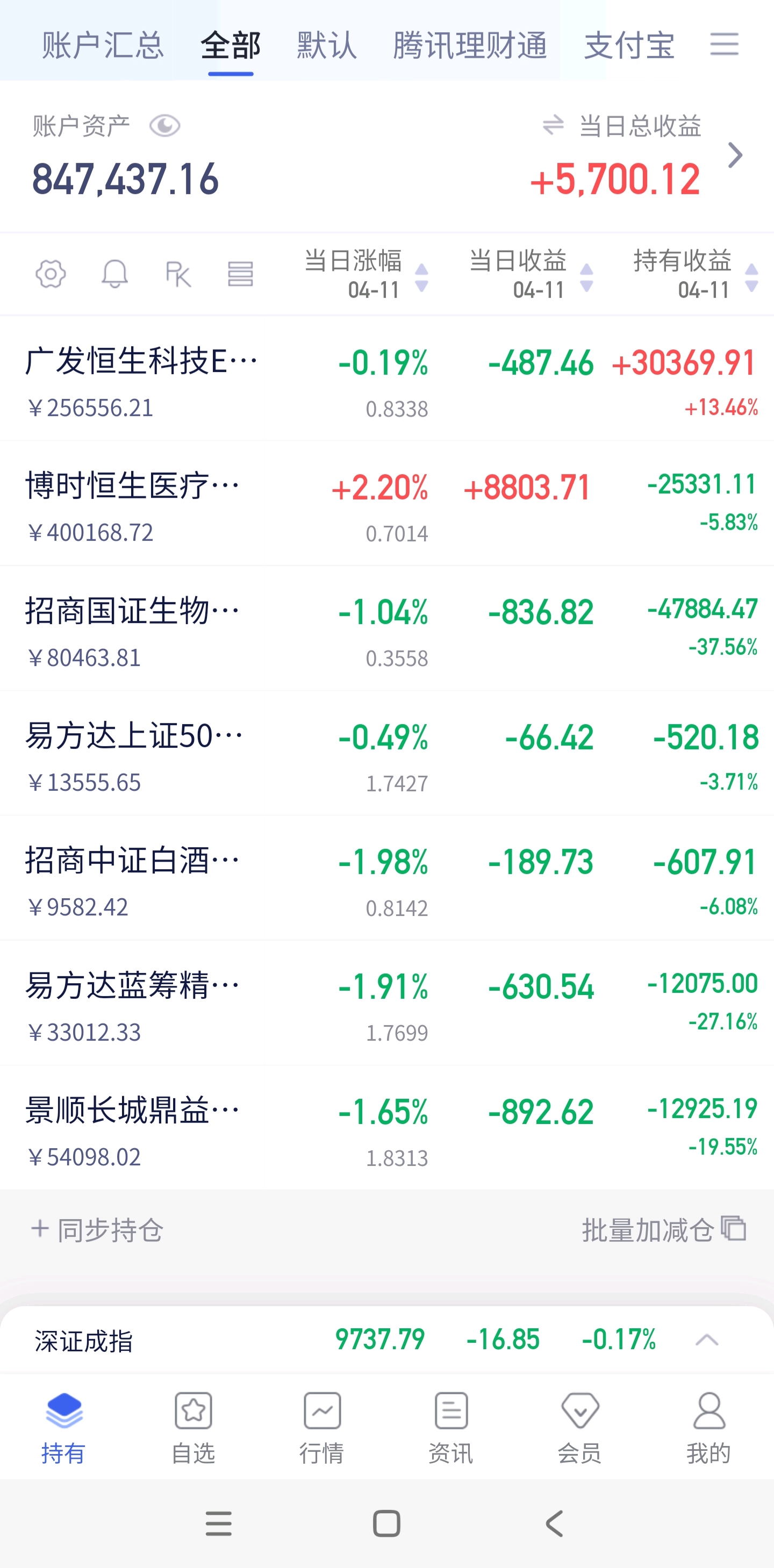Open the alerts bell icon
Viewport: 774px width, 1568px height.
pyautogui.click(x=114, y=274)
